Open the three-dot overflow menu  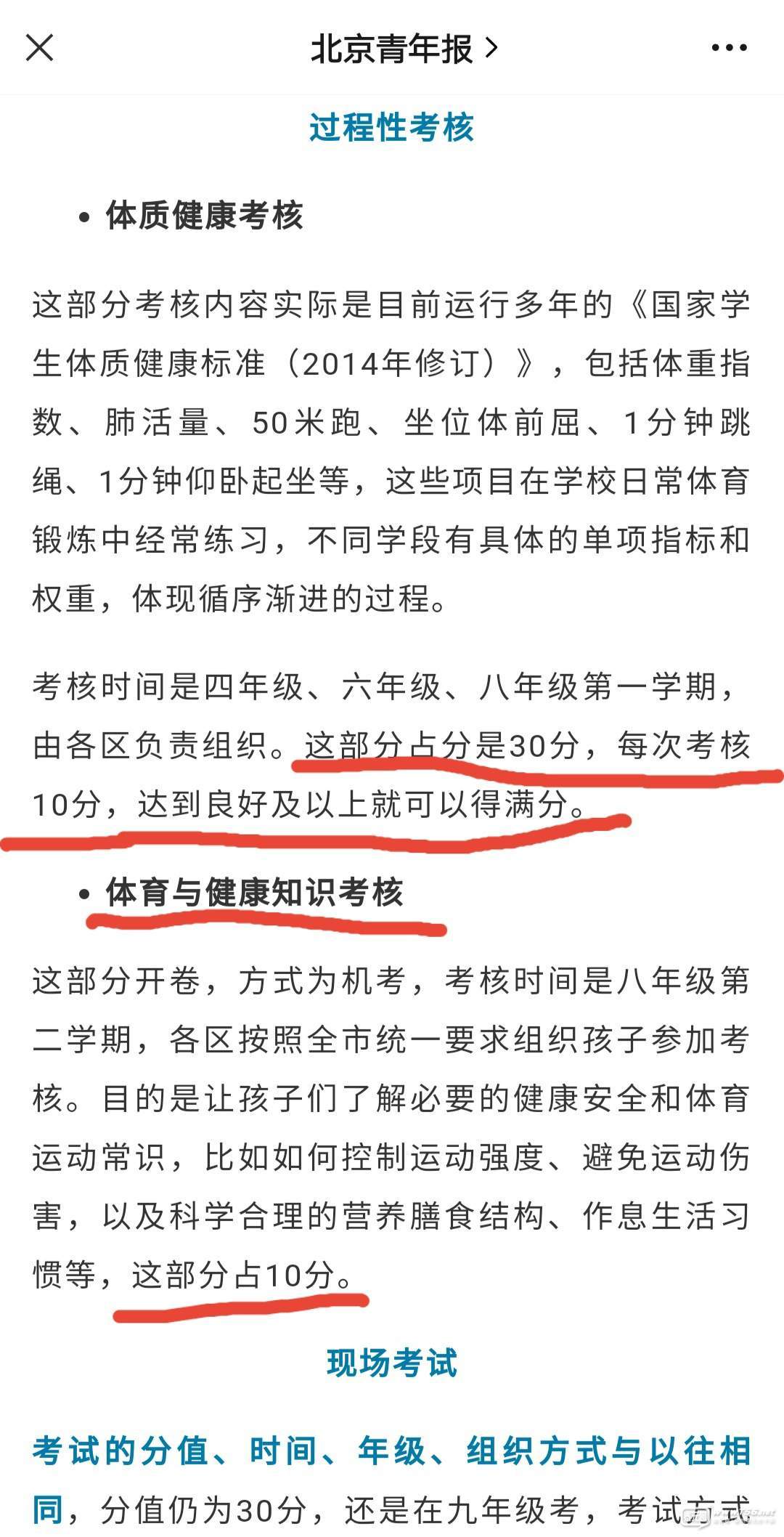(729, 49)
